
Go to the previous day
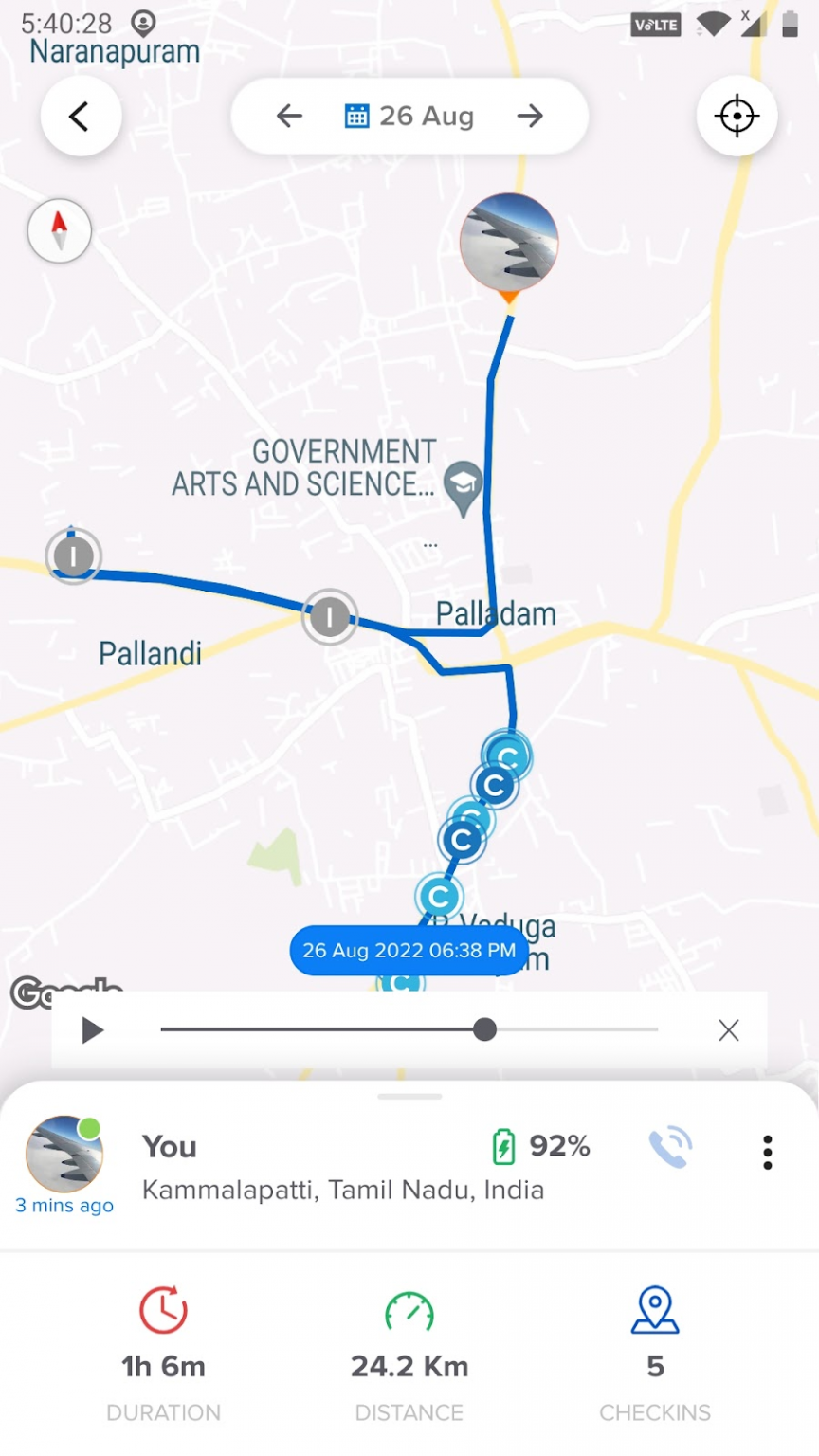click(x=289, y=116)
